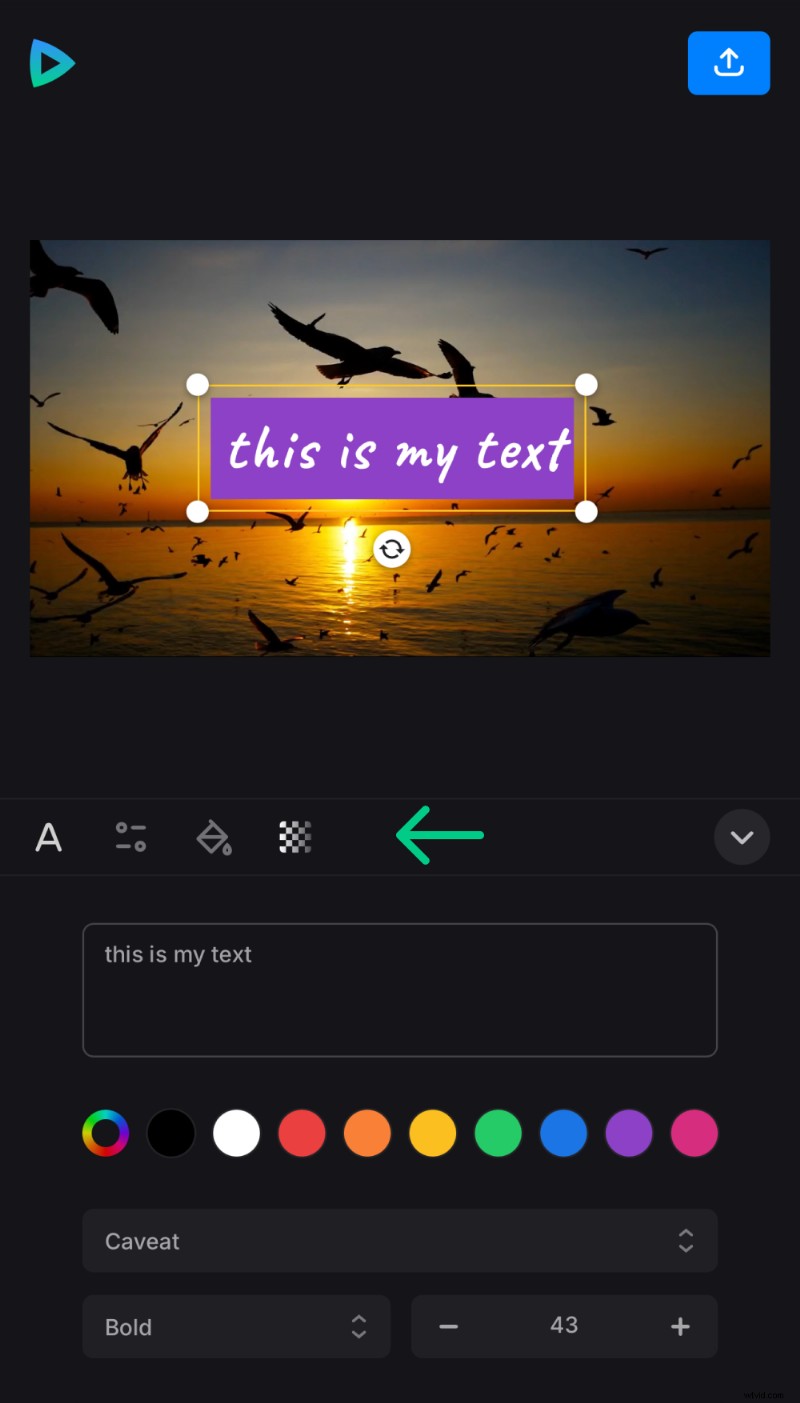Image resolution: width=800 pixels, height=1403 pixels.
Task: Open the text font settings tab
Action: [48, 837]
